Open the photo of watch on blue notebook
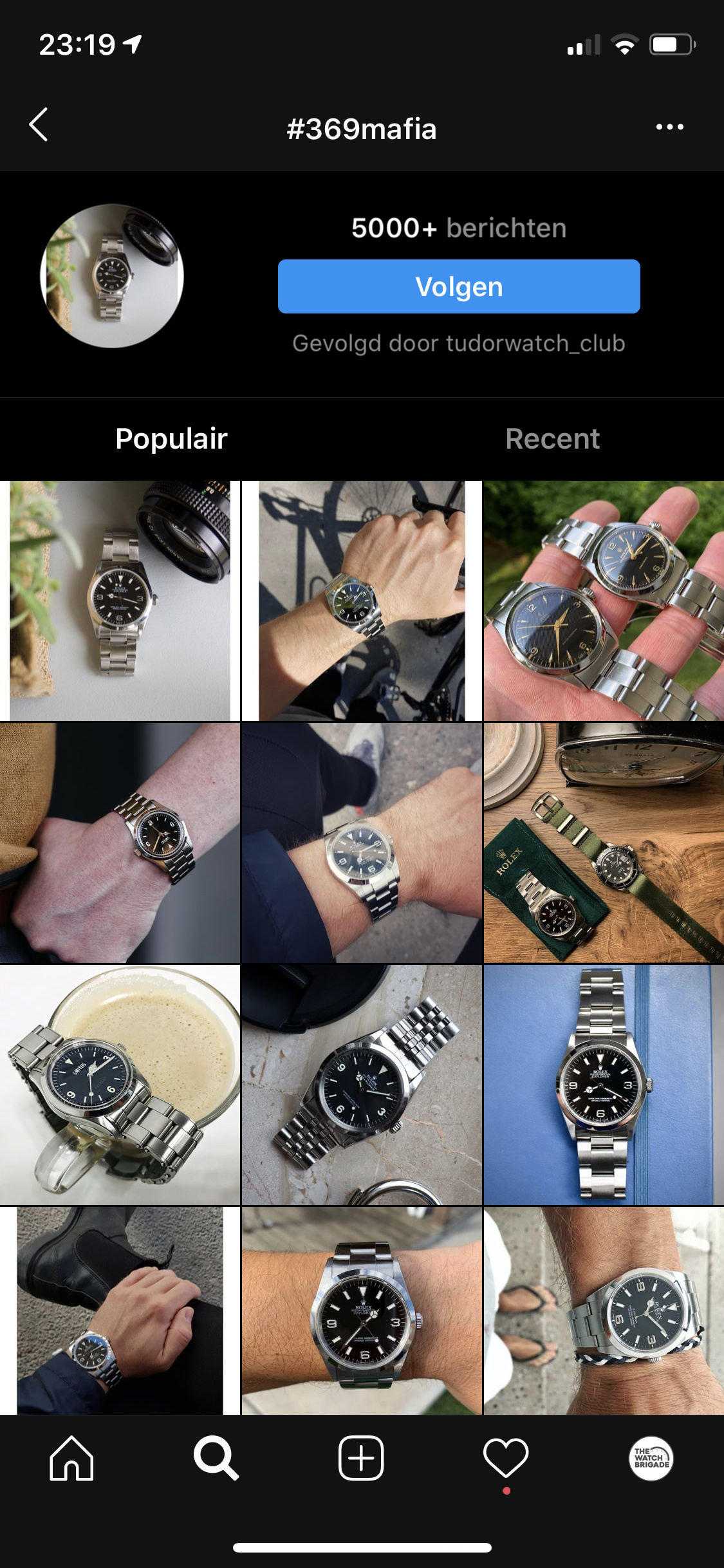The image size is (724, 1568). pos(604,1085)
